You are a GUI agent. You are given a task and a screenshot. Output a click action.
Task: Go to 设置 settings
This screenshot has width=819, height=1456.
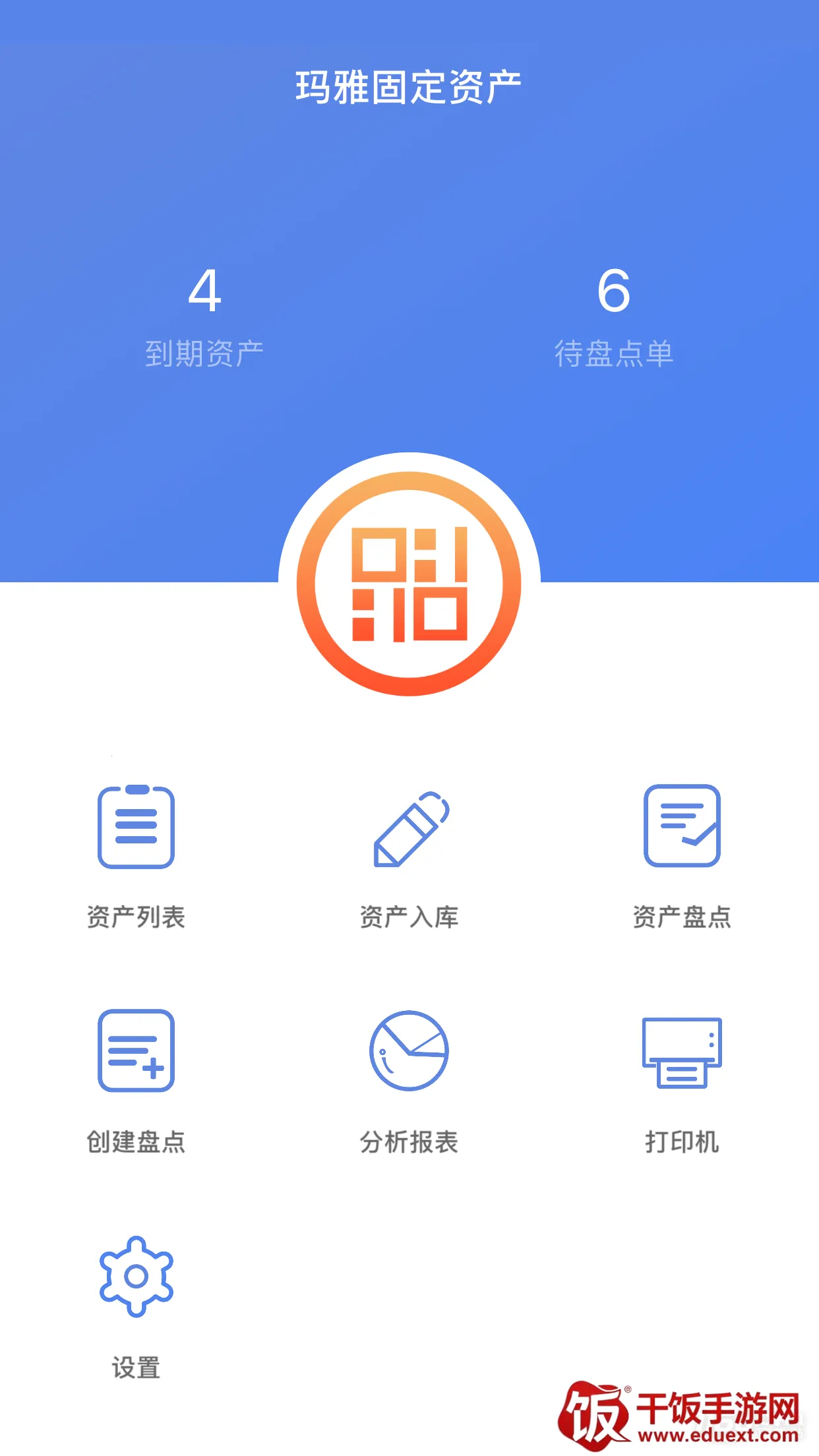click(x=136, y=1306)
